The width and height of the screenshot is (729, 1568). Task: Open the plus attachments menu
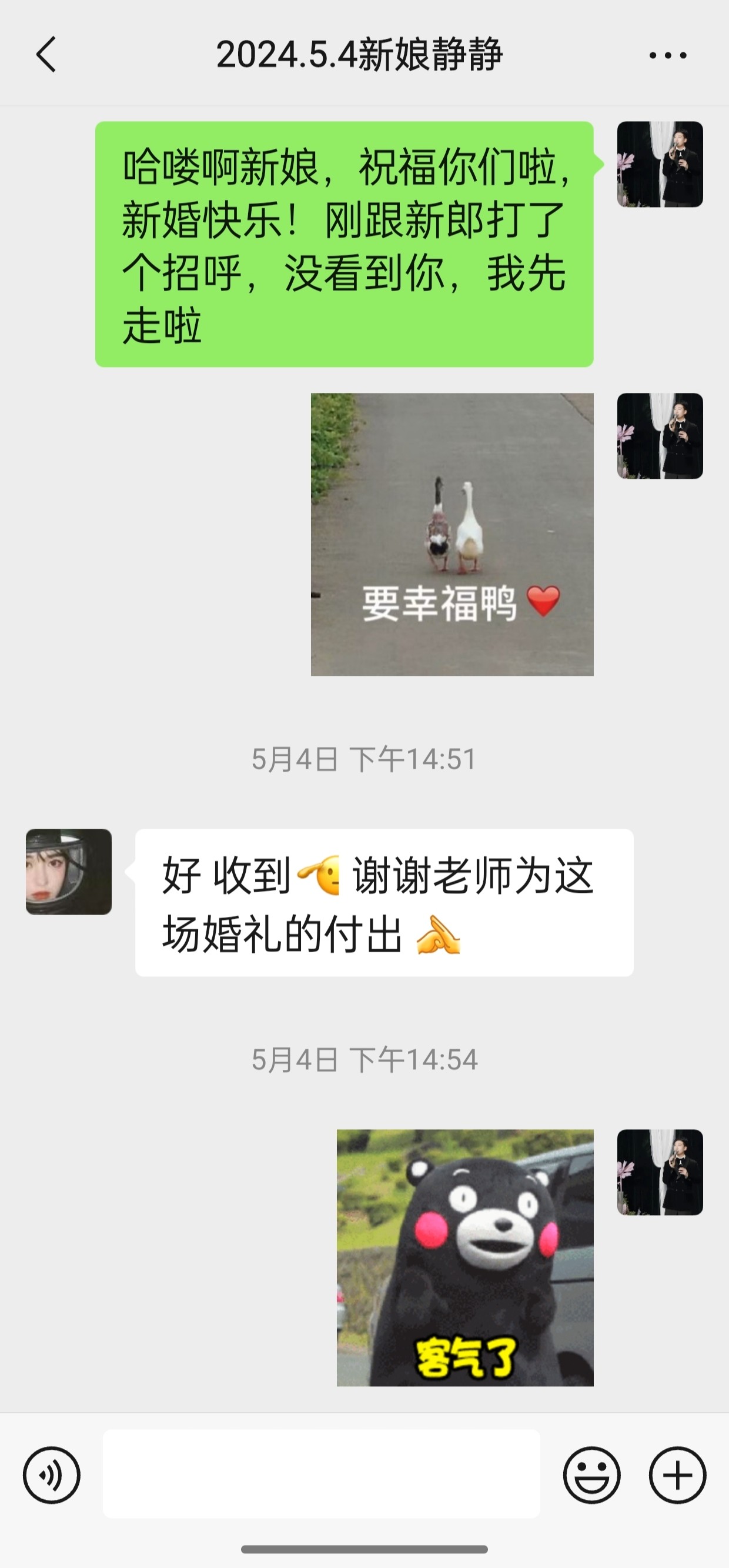click(x=677, y=1475)
